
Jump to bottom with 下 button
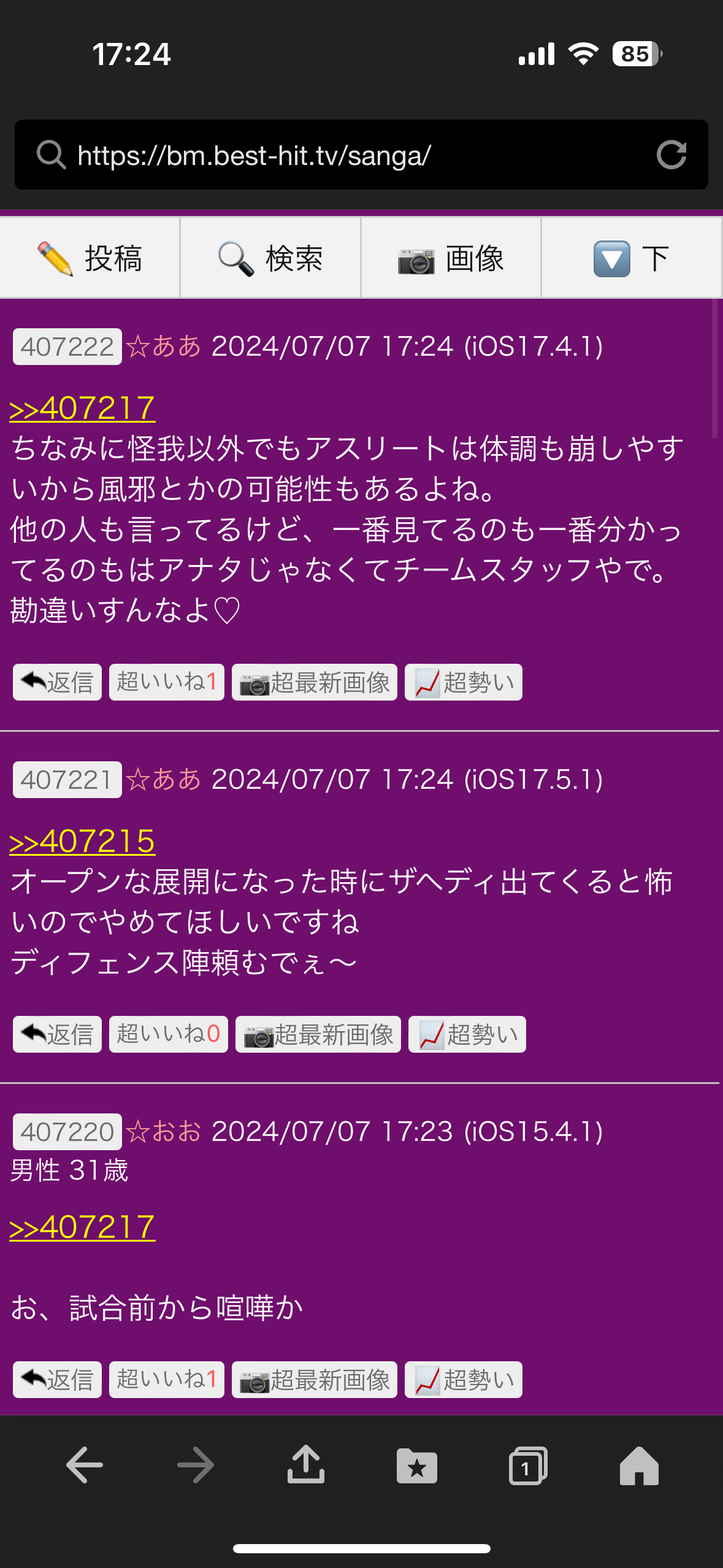(632, 258)
